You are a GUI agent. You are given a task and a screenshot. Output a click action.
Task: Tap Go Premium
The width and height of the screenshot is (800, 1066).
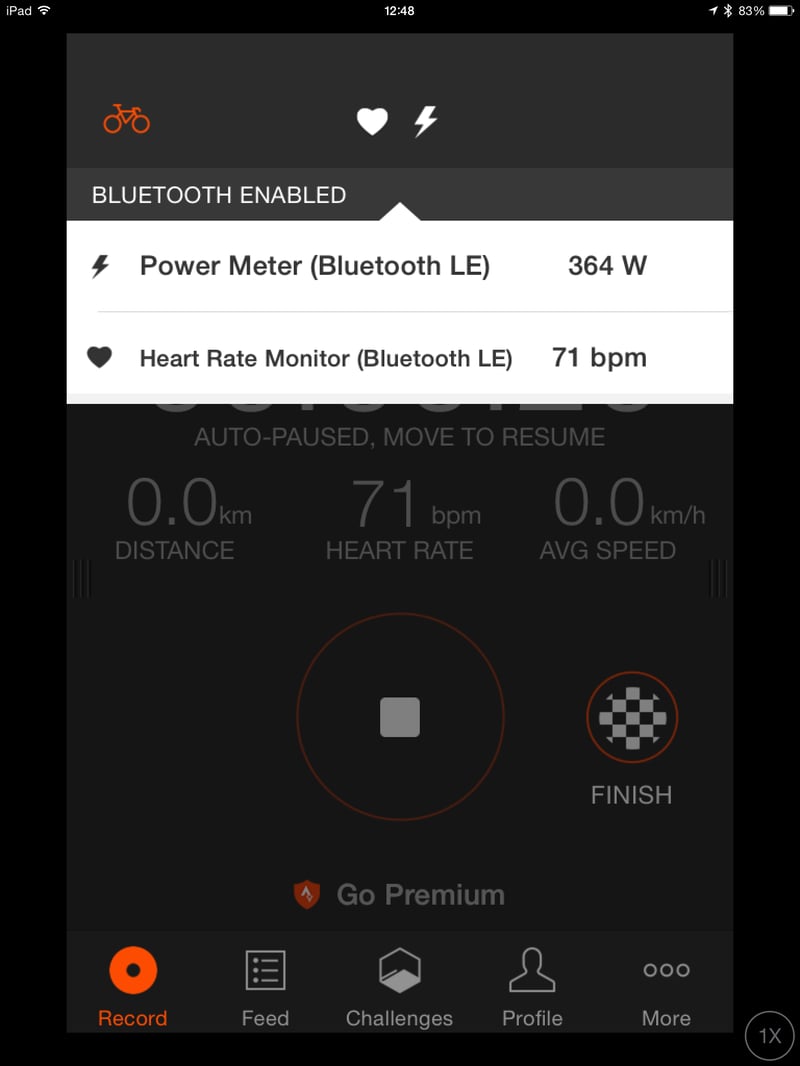(420, 894)
